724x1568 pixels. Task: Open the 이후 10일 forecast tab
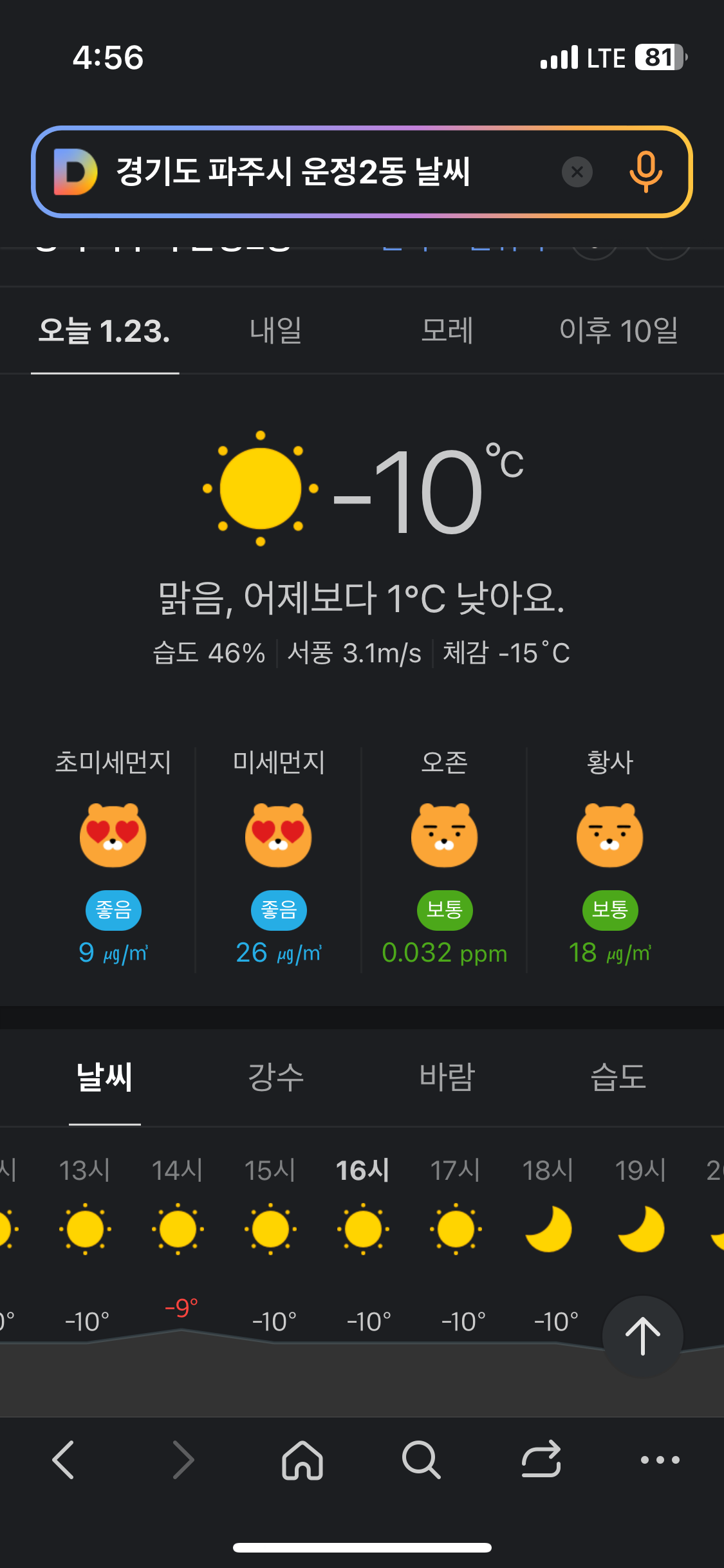(618, 331)
